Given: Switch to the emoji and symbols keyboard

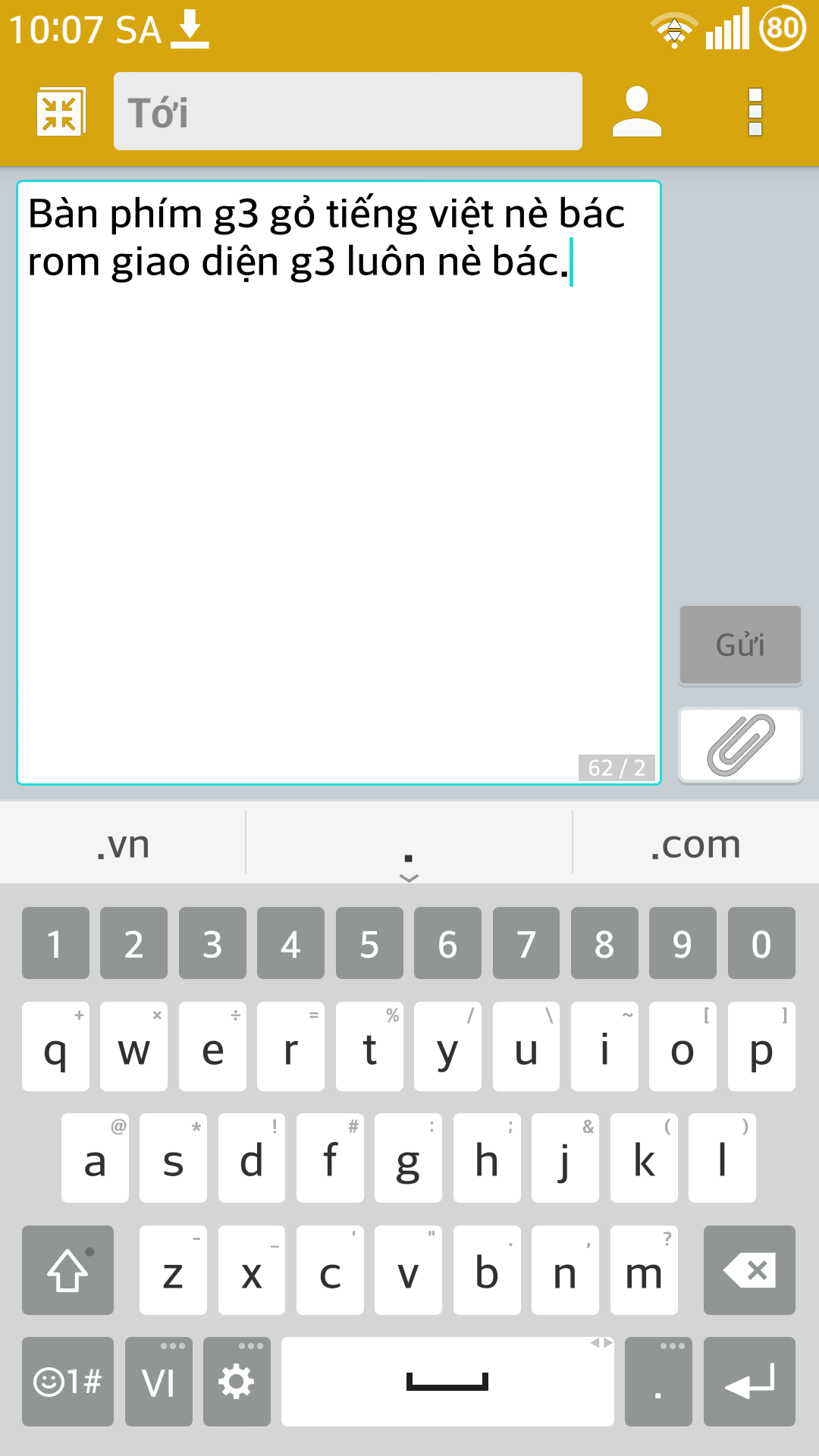Looking at the screenshot, I should click(x=67, y=1382).
